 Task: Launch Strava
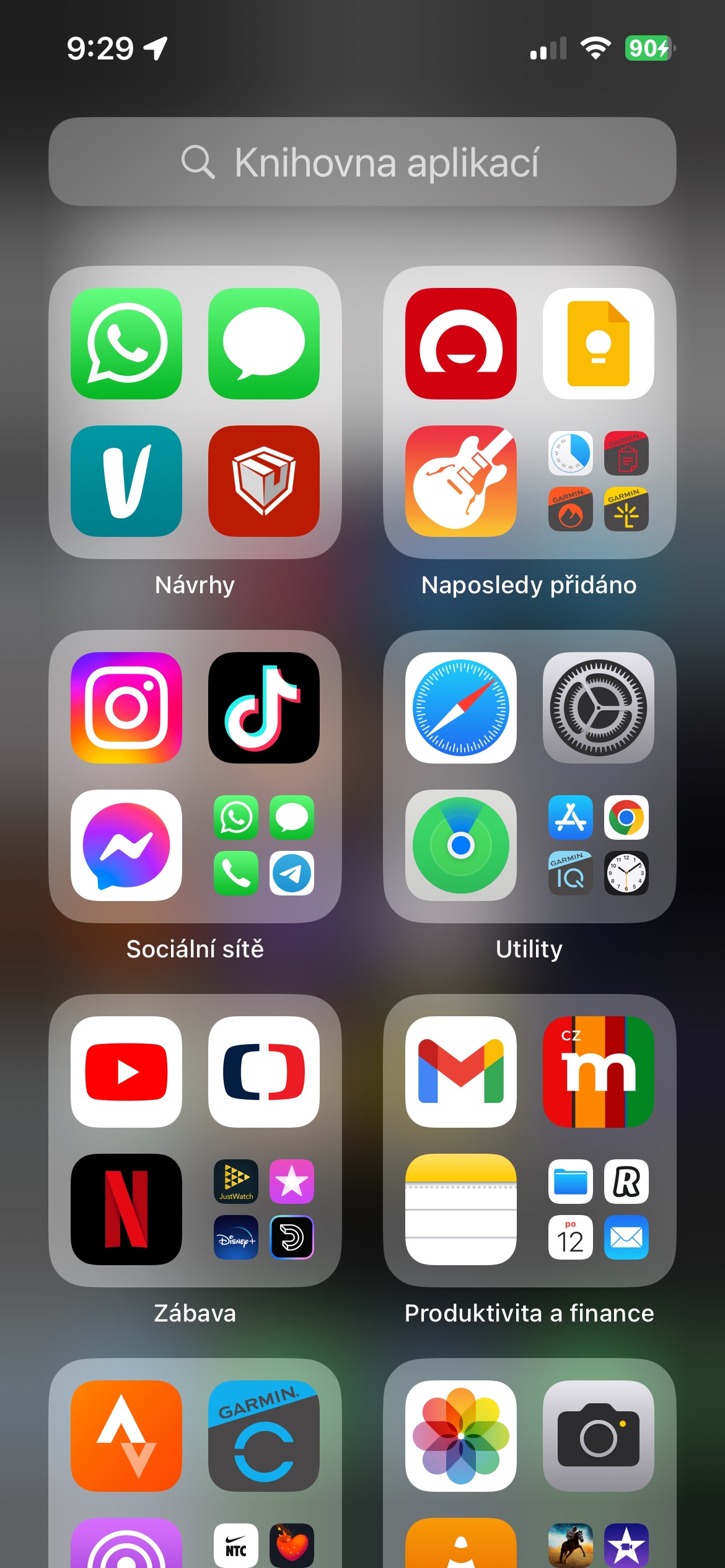tap(126, 1436)
